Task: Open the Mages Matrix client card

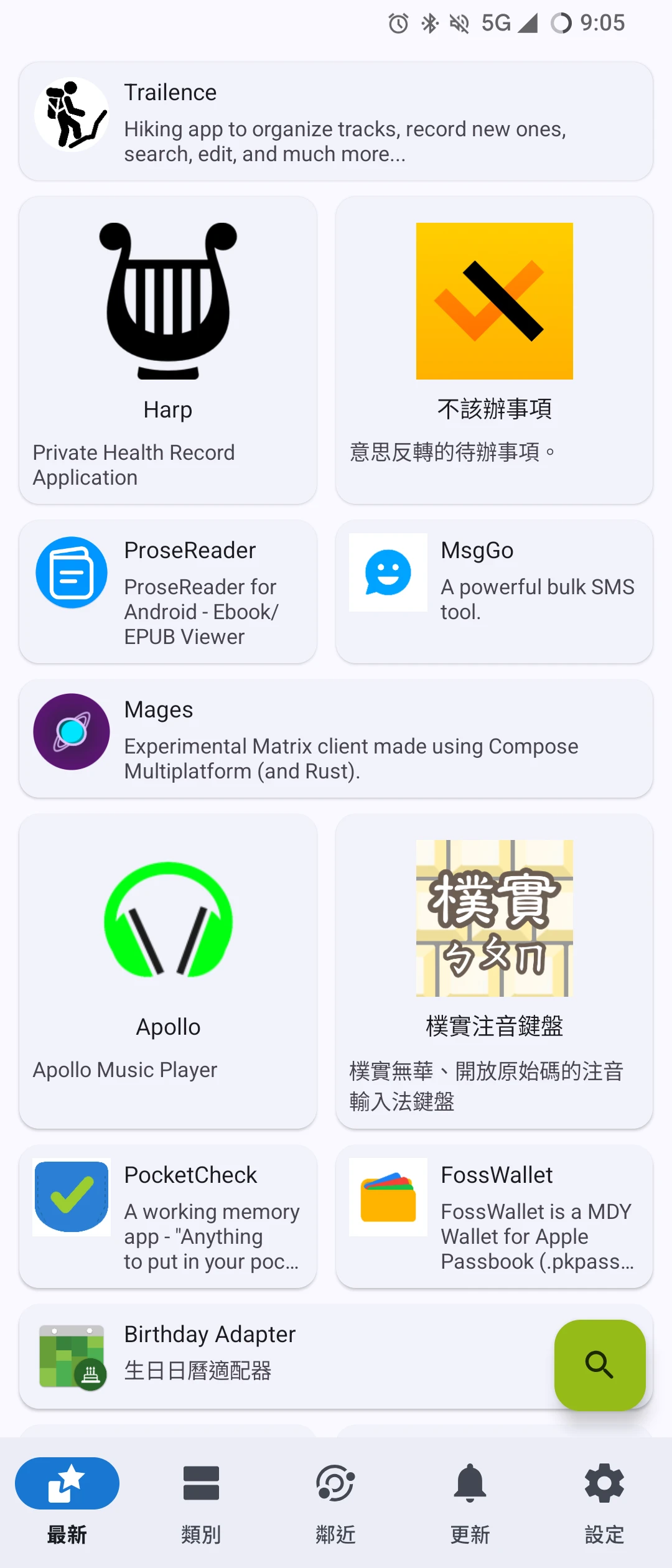Action: tap(336, 739)
